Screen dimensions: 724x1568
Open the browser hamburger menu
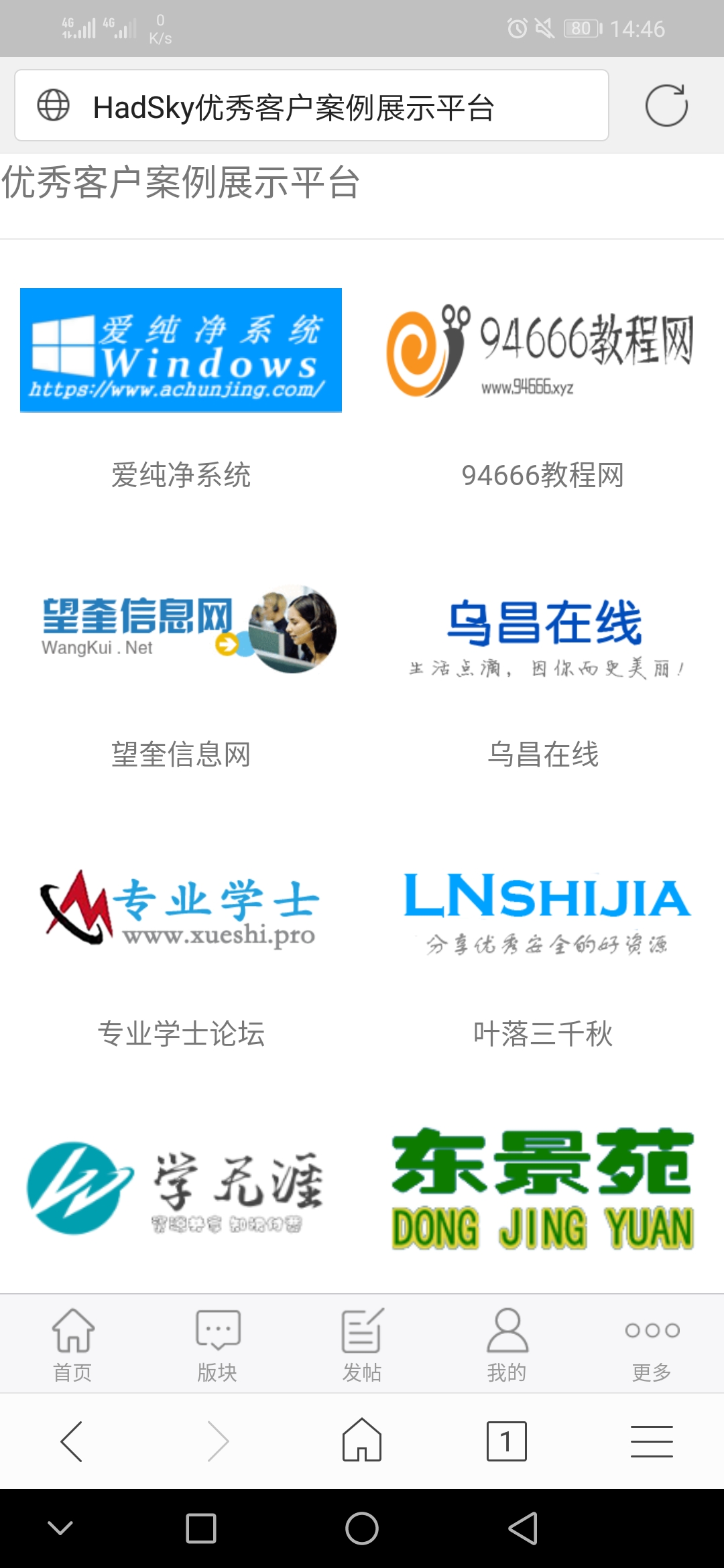click(652, 1441)
